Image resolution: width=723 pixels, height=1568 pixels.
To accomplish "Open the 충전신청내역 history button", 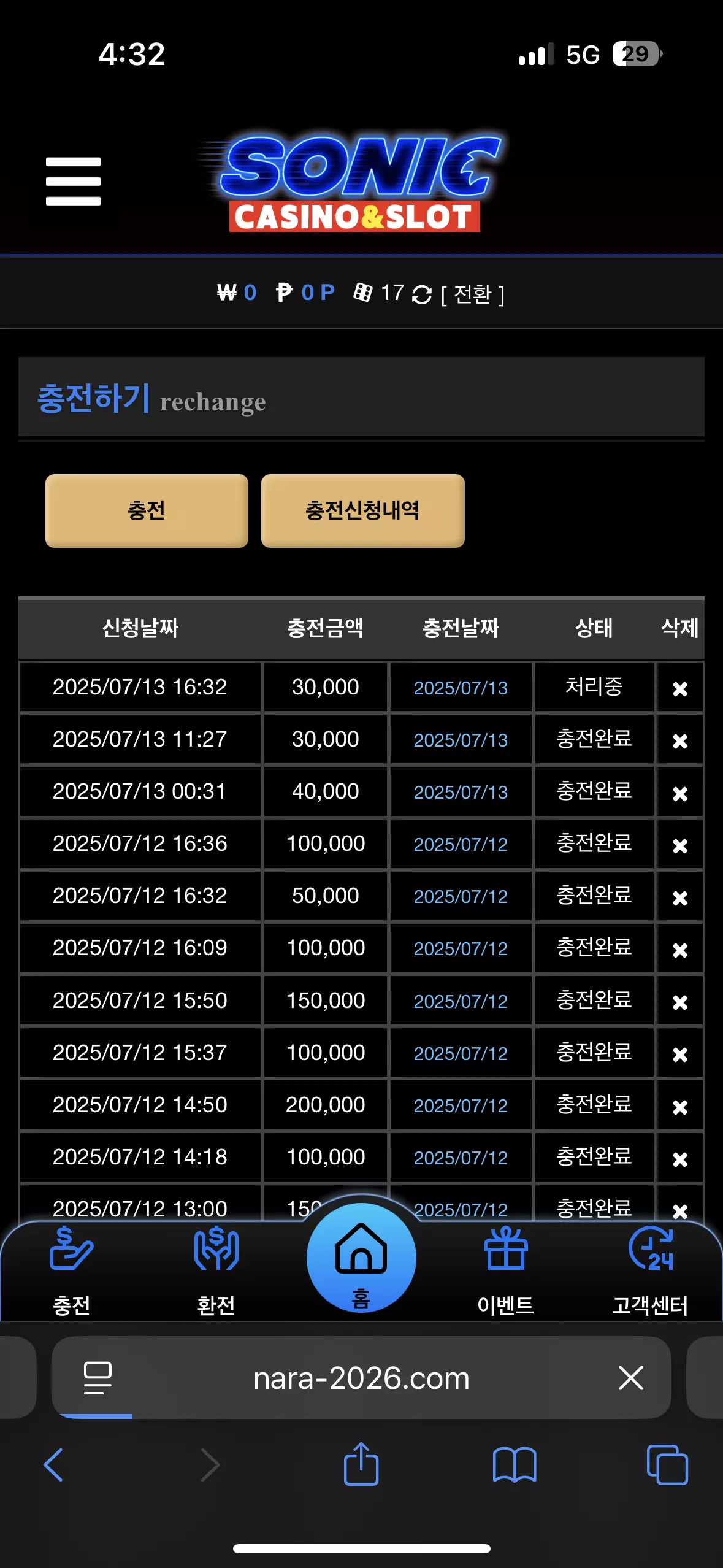I will coord(362,510).
